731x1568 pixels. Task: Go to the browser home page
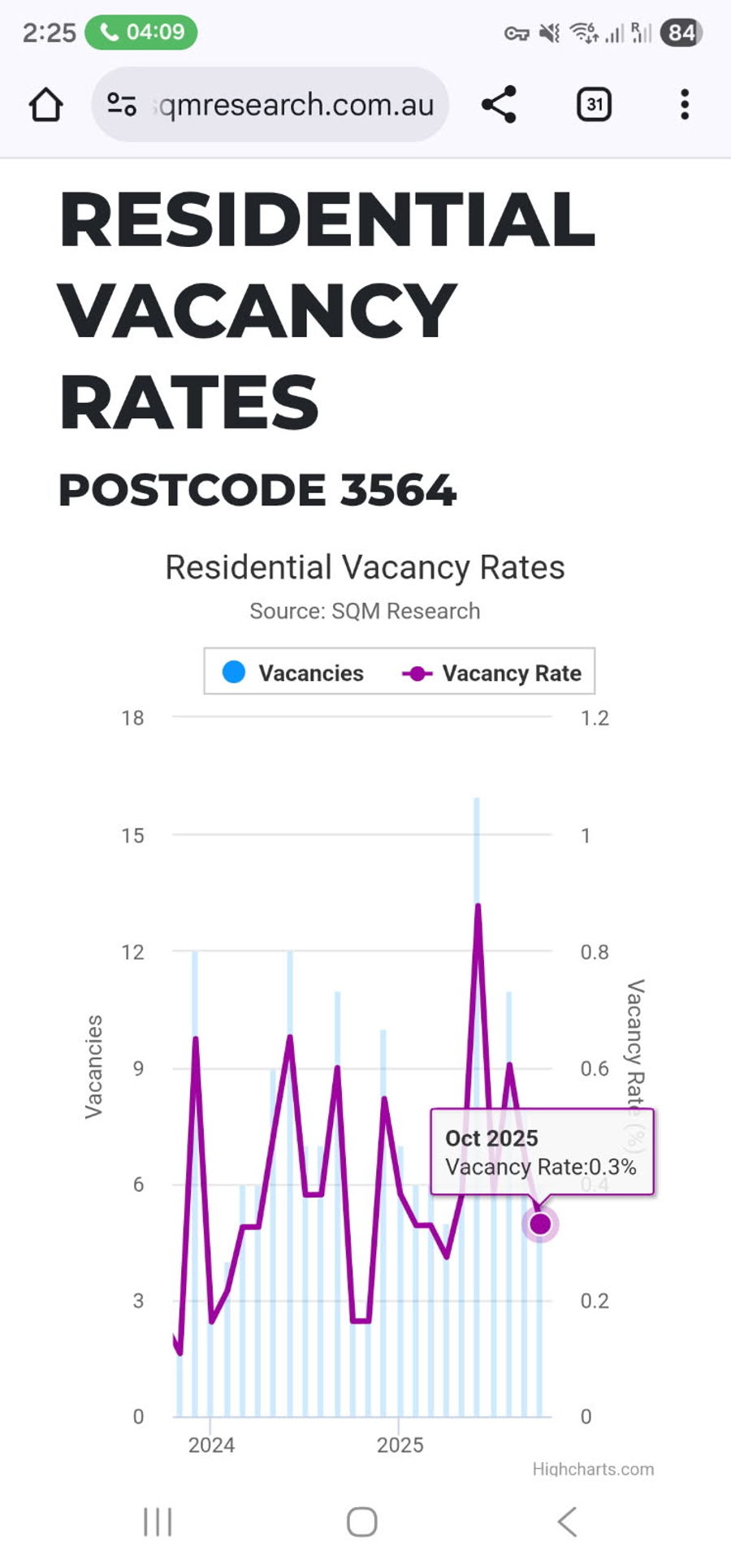[x=45, y=105]
